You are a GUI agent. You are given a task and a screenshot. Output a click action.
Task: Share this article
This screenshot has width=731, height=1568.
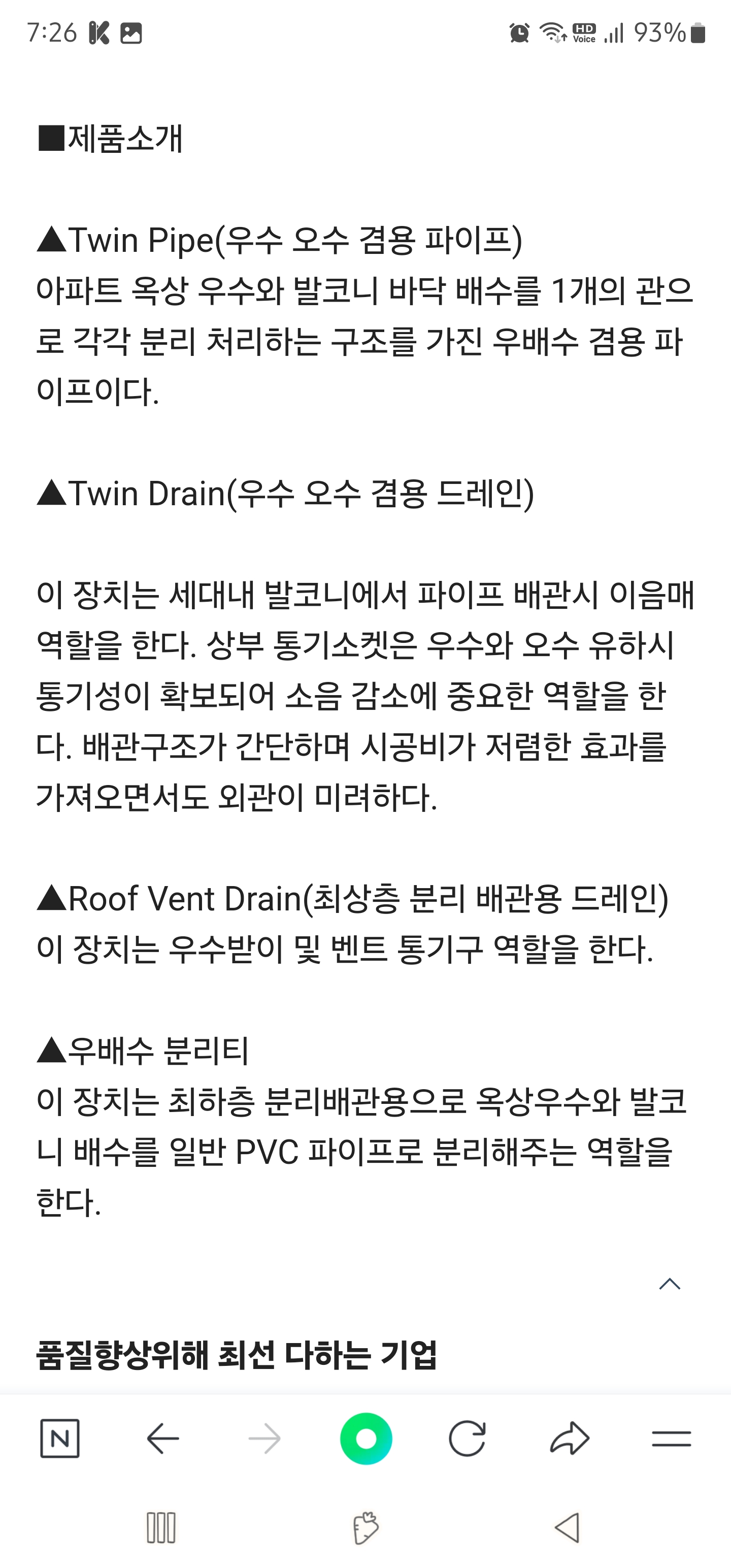pyautogui.click(x=570, y=1439)
